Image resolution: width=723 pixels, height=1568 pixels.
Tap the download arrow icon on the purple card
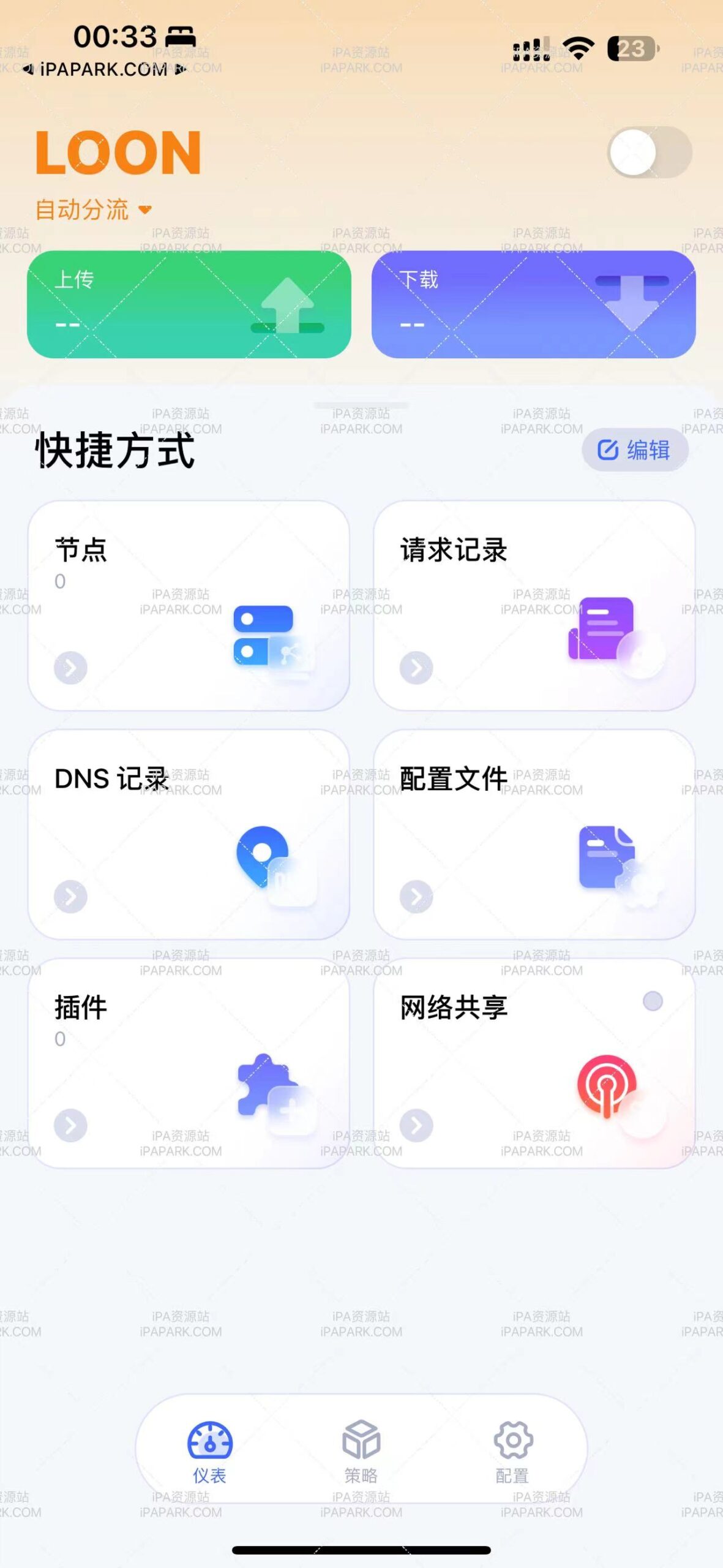[x=634, y=300]
